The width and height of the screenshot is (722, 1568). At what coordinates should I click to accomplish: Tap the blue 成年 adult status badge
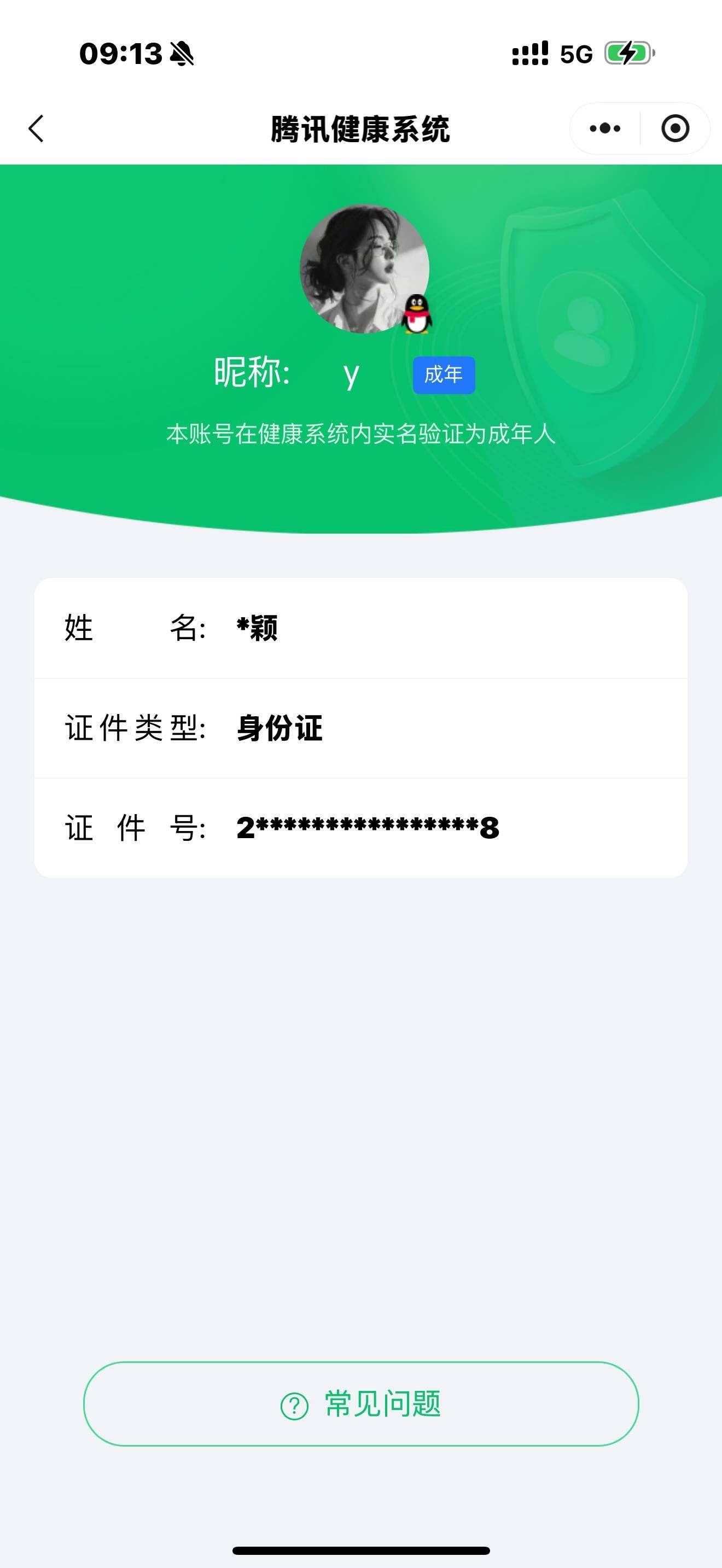444,376
